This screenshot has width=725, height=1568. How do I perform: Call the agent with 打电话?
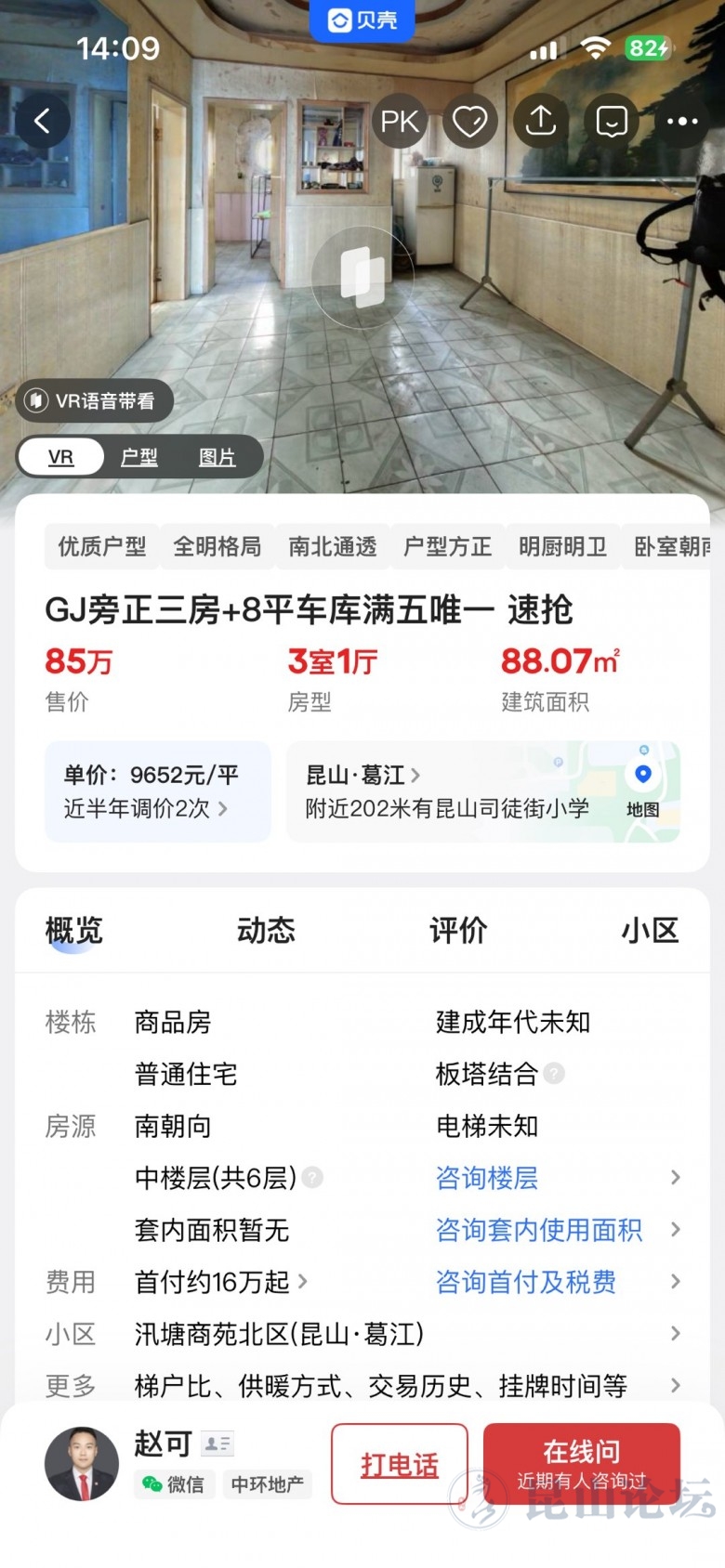pos(400,1464)
